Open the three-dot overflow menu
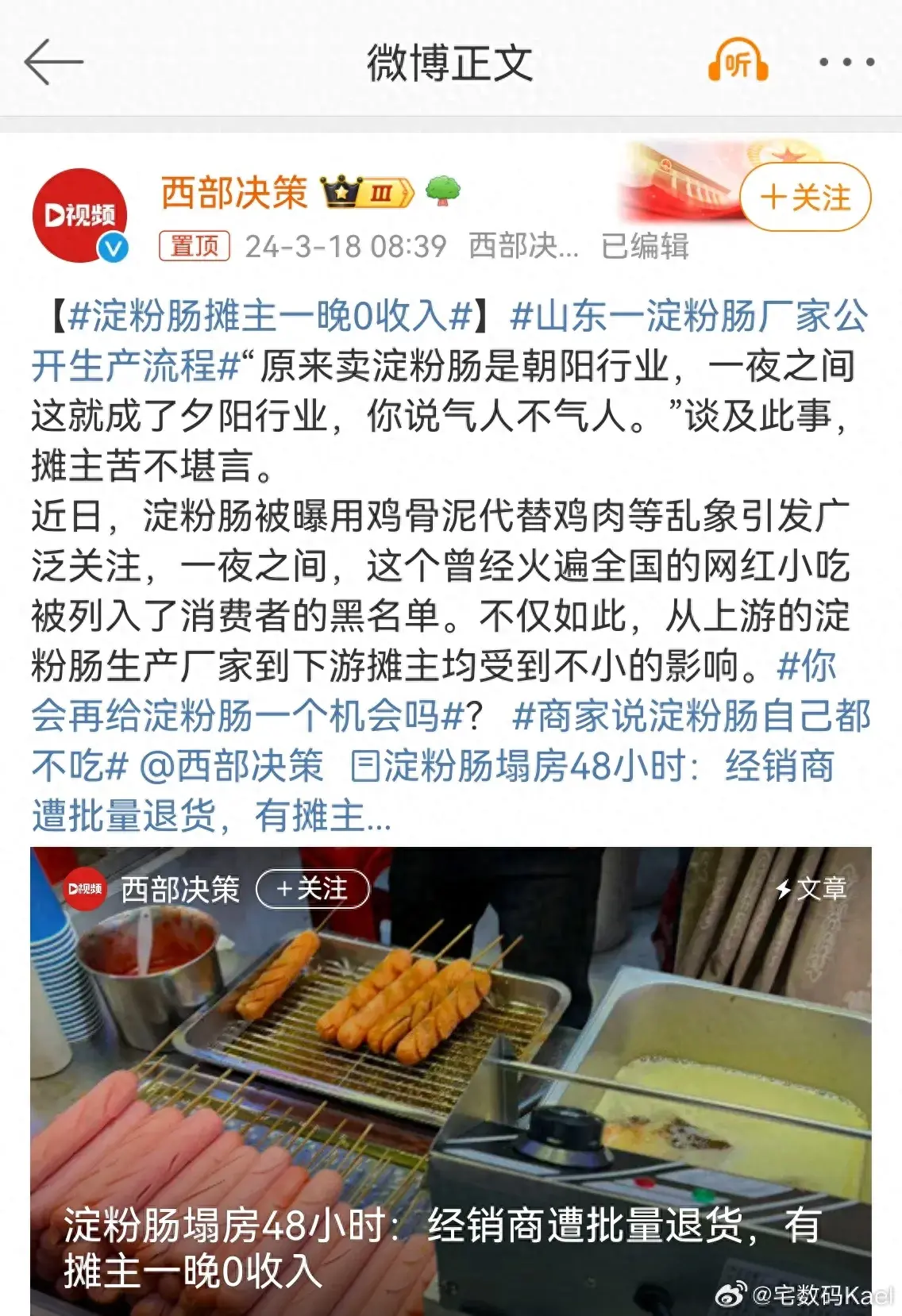902x1316 pixels. 846,63
